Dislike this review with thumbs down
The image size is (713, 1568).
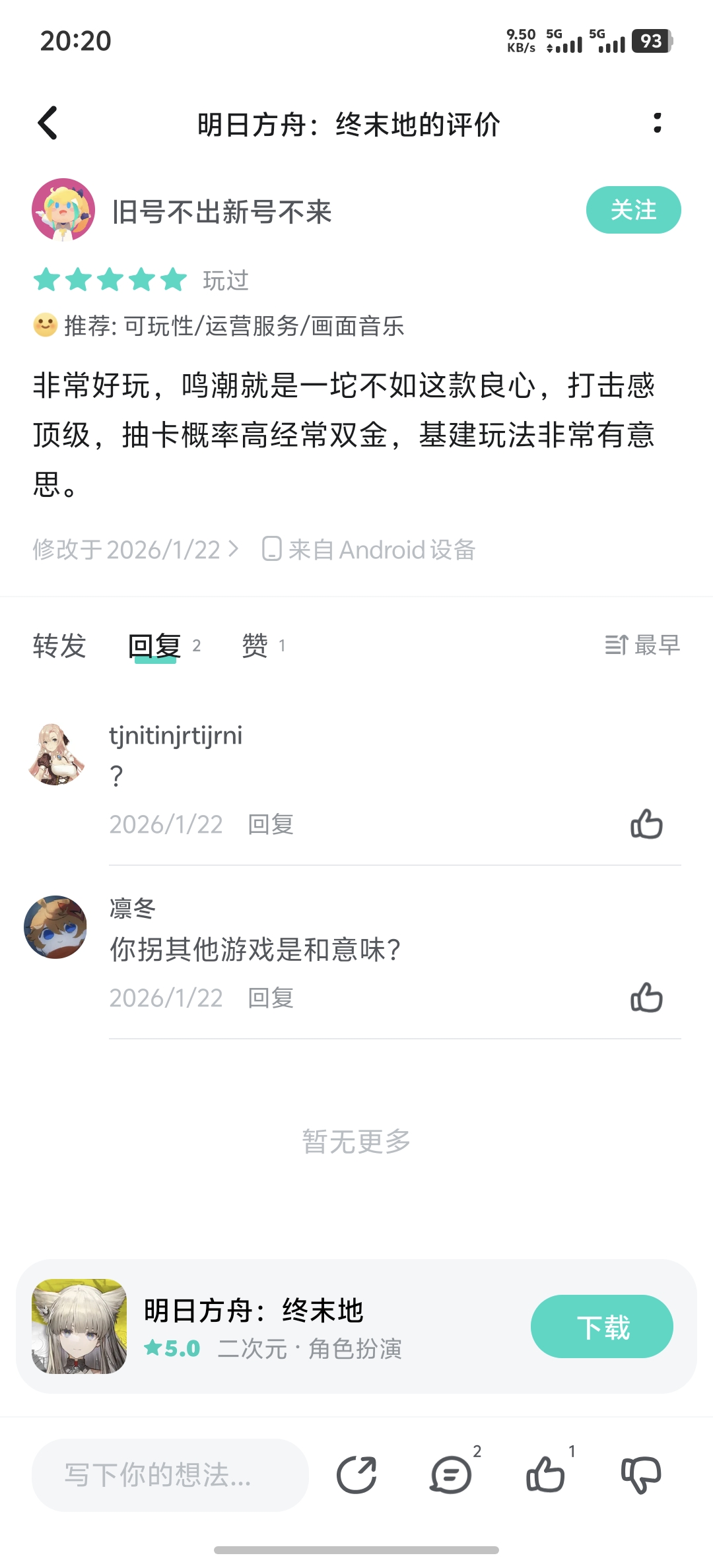coord(640,1475)
